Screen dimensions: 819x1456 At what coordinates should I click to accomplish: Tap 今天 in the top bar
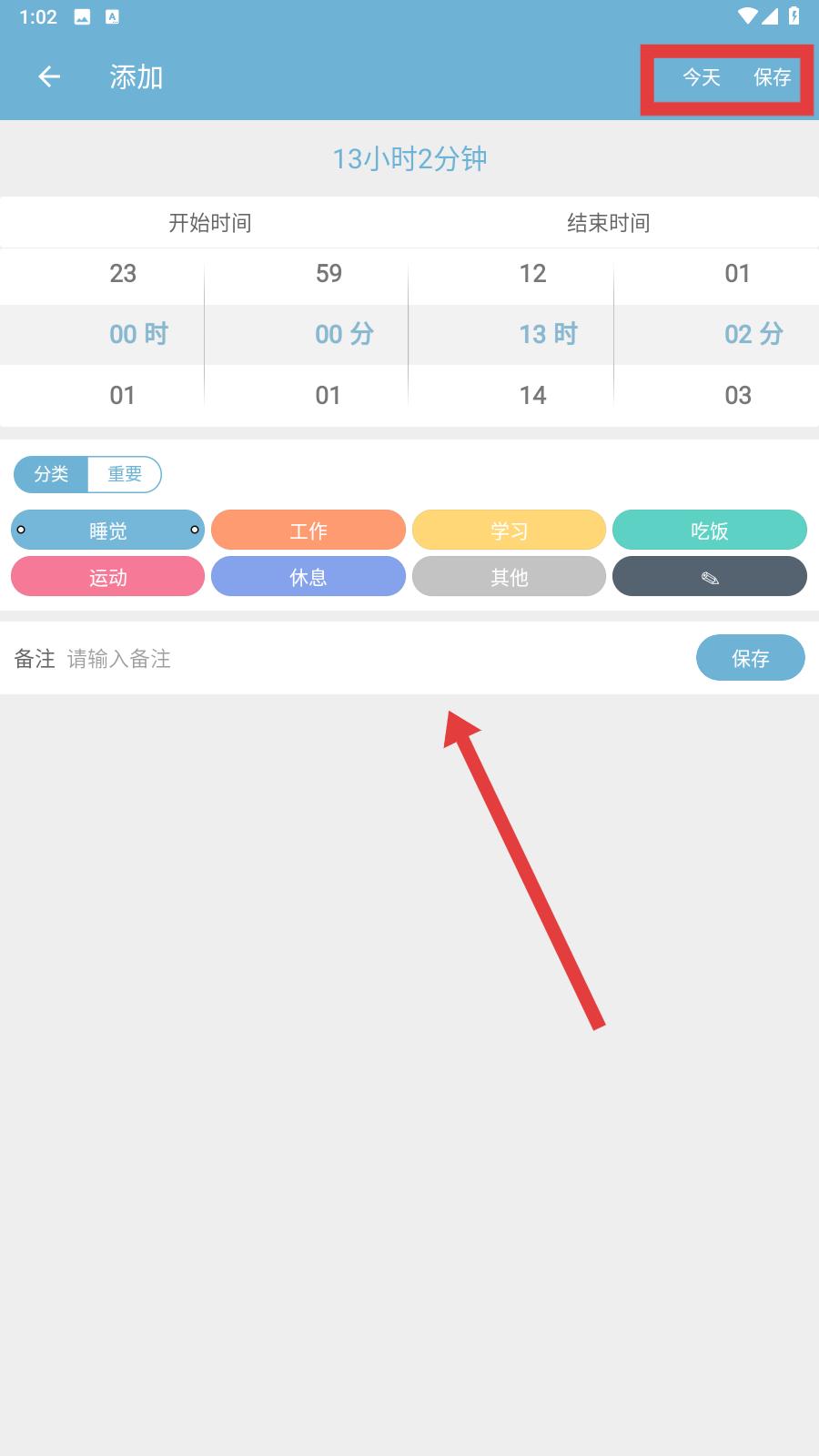point(702,77)
